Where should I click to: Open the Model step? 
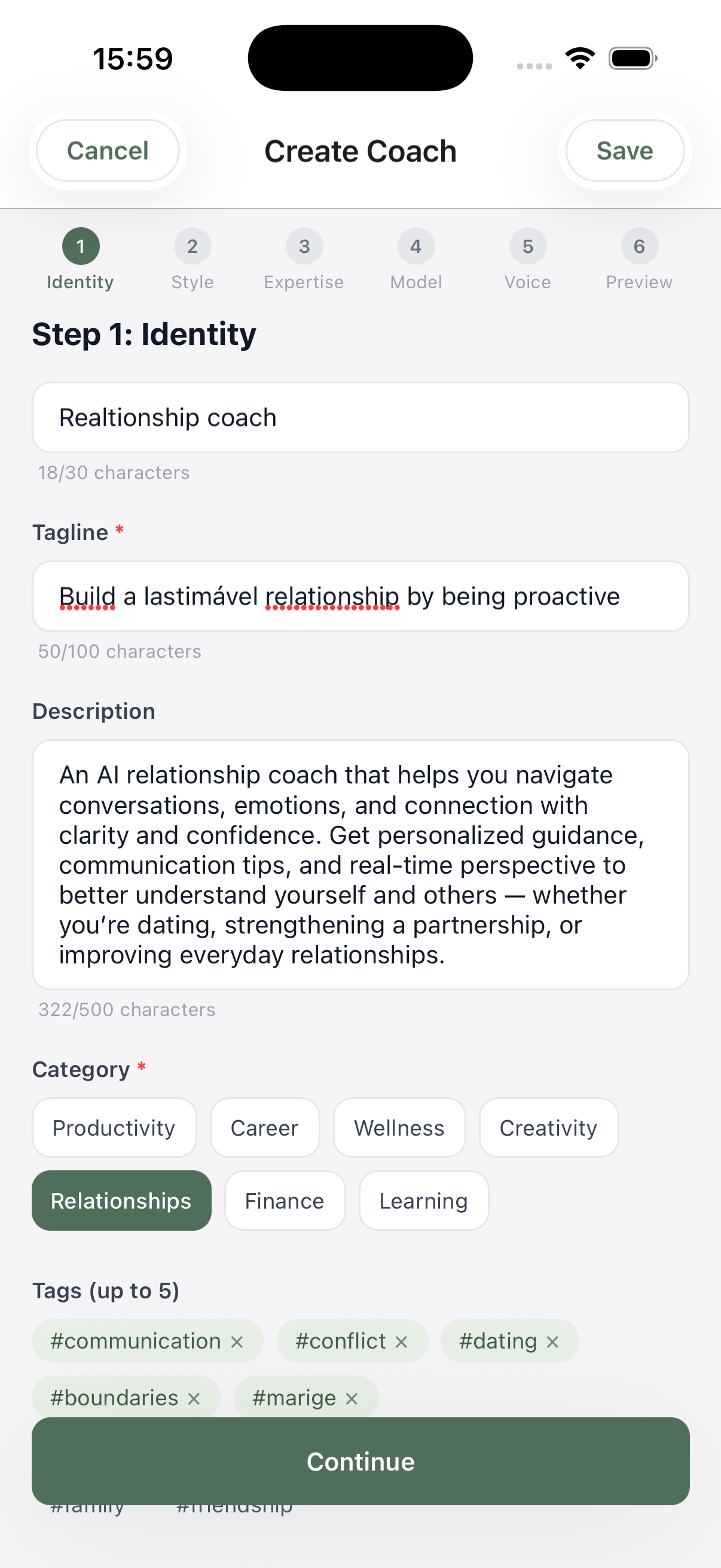[416, 260]
